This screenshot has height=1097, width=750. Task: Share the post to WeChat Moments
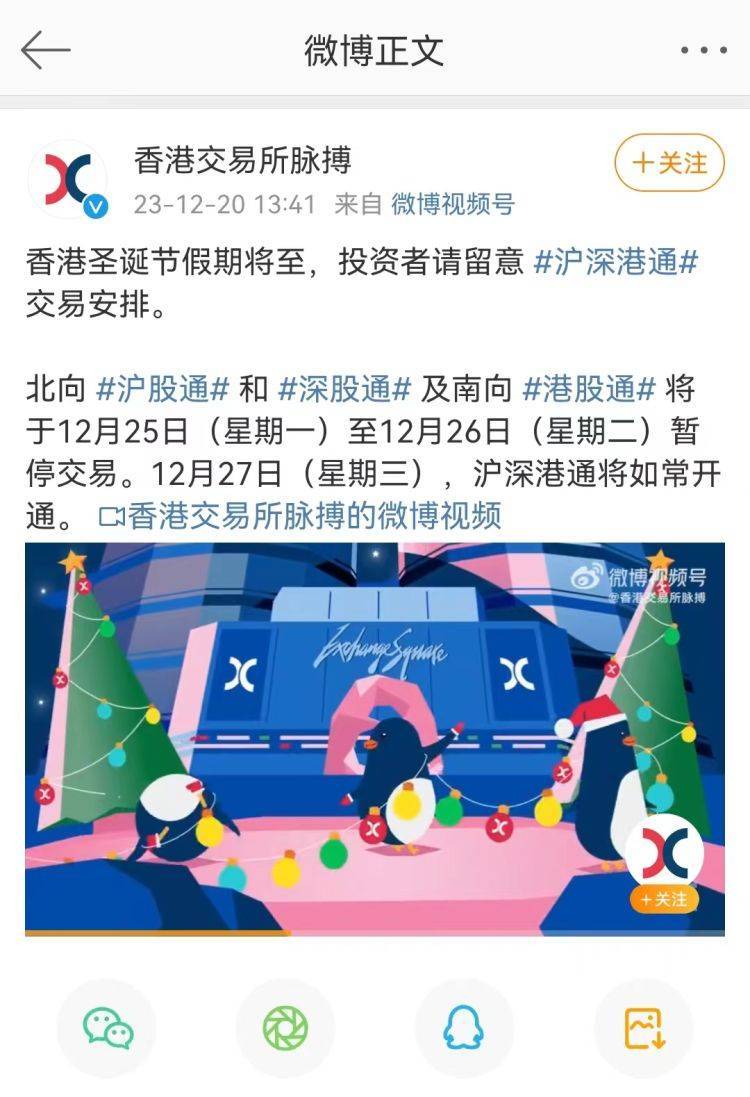click(285, 1027)
